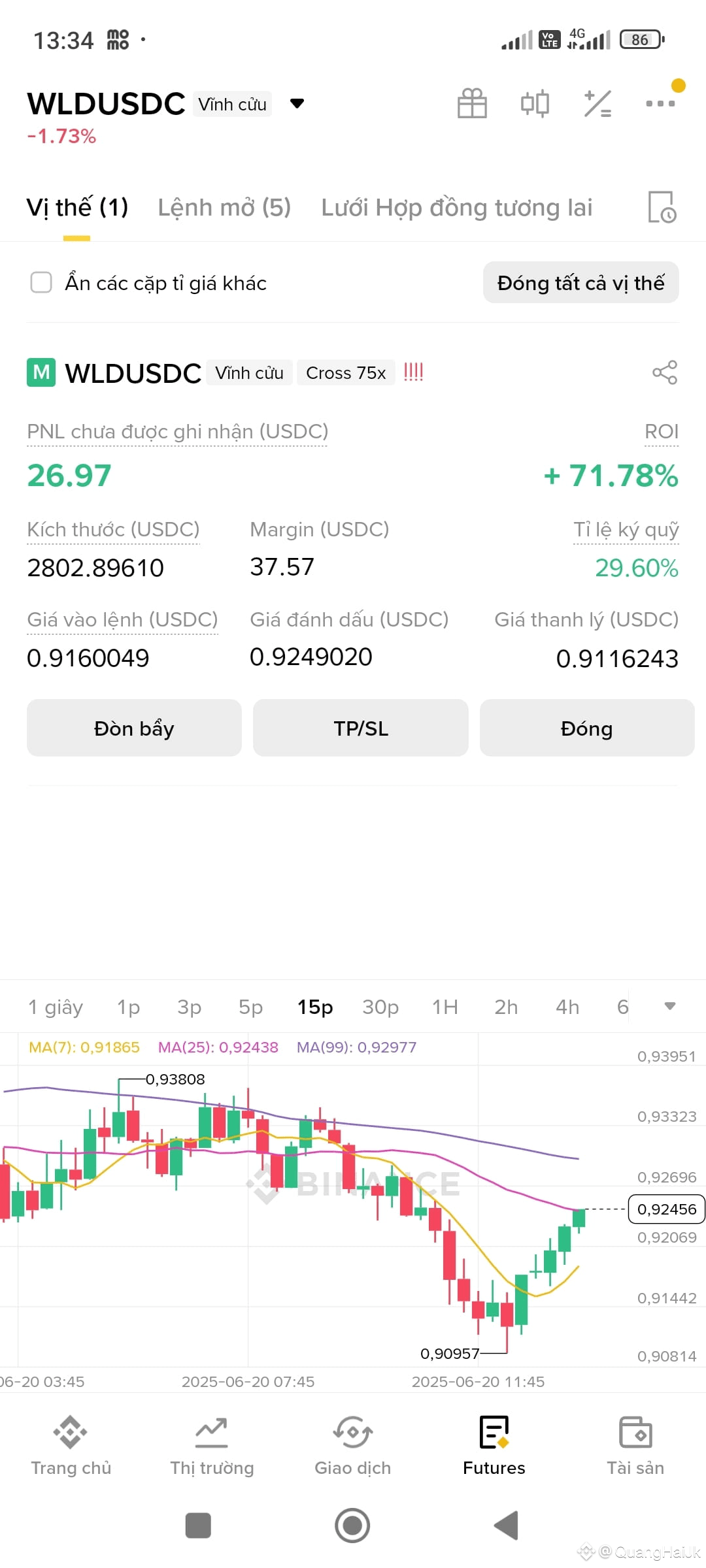This screenshot has width=706, height=1568.
Task: Set TP/SL for the position
Action: click(x=360, y=728)
